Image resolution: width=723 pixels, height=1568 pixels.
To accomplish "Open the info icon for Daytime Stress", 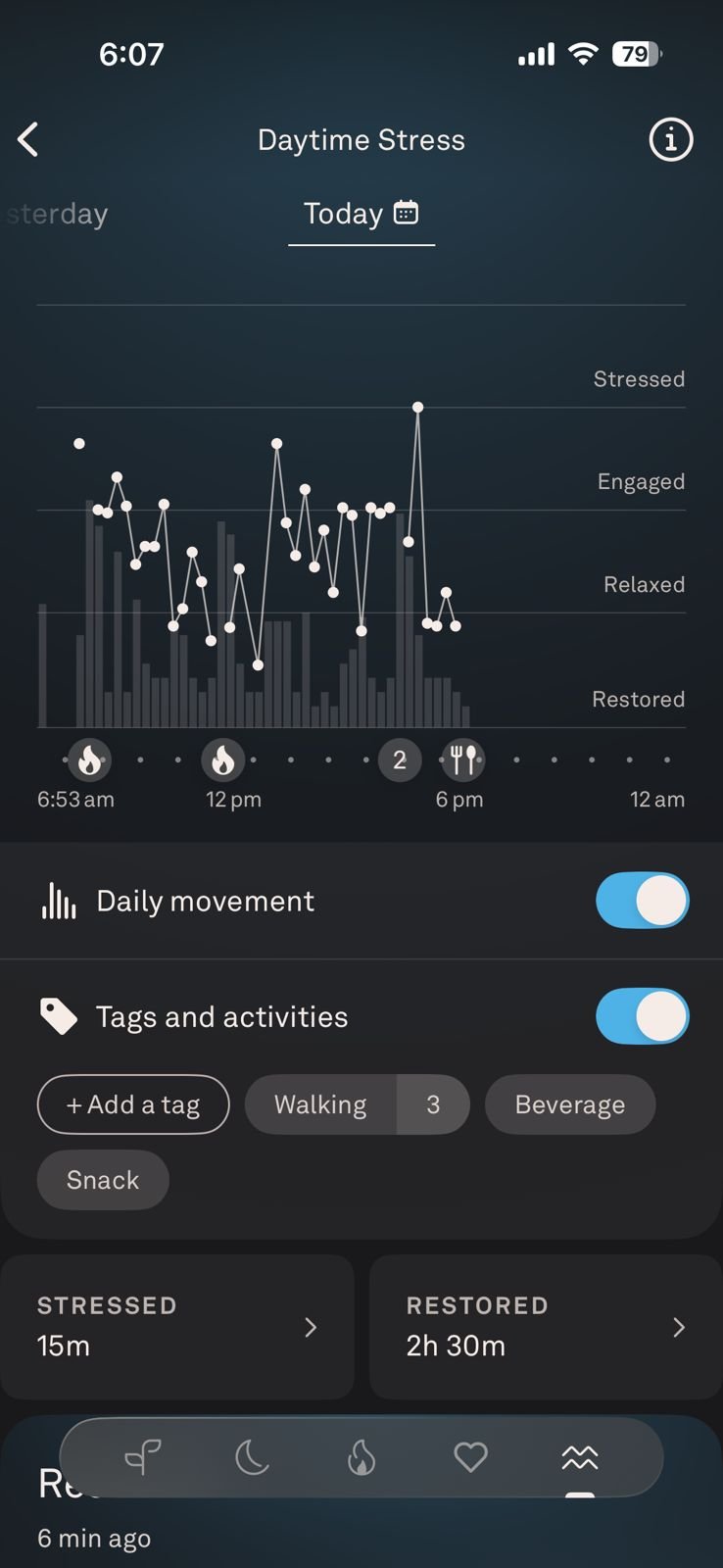I will (x=671, y=140).
